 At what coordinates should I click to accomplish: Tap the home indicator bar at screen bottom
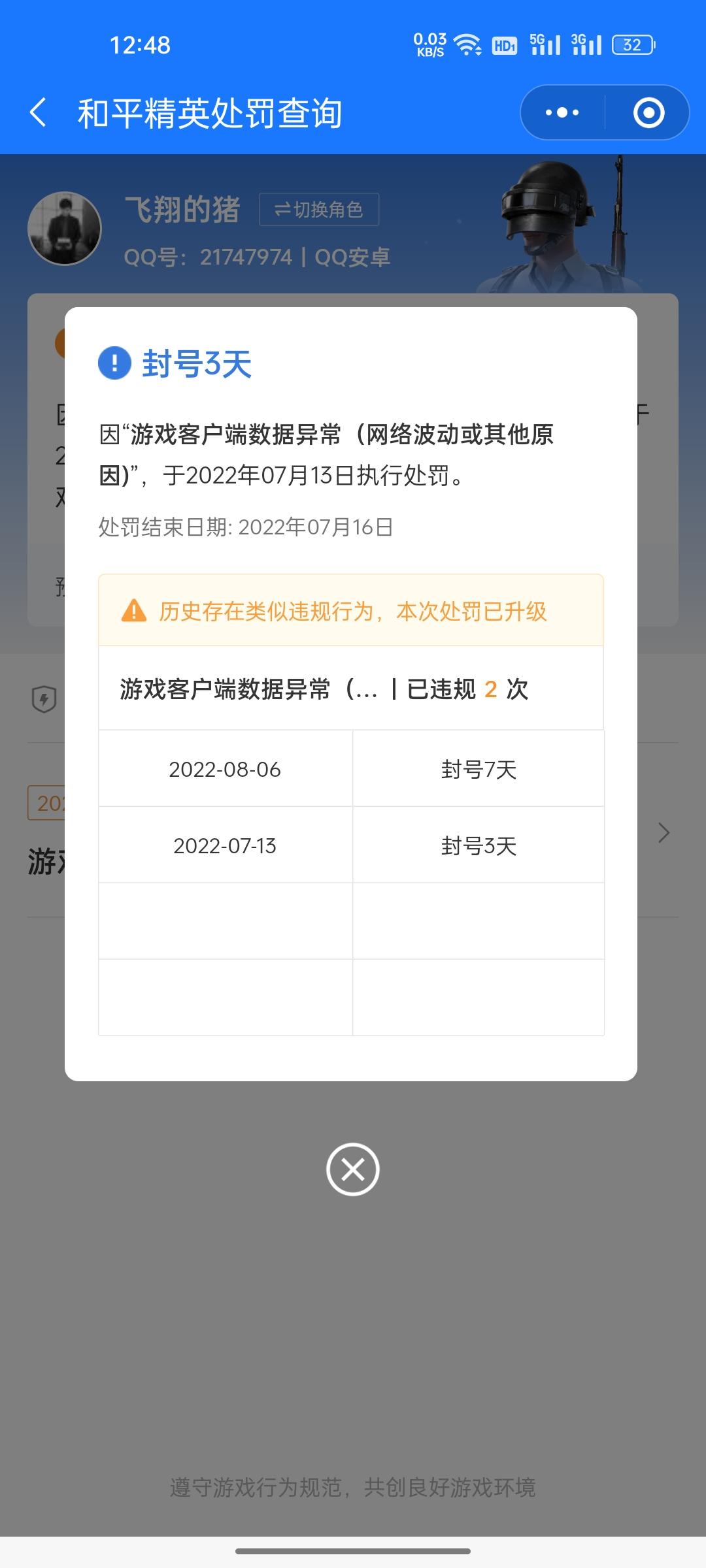point(352,1552)
